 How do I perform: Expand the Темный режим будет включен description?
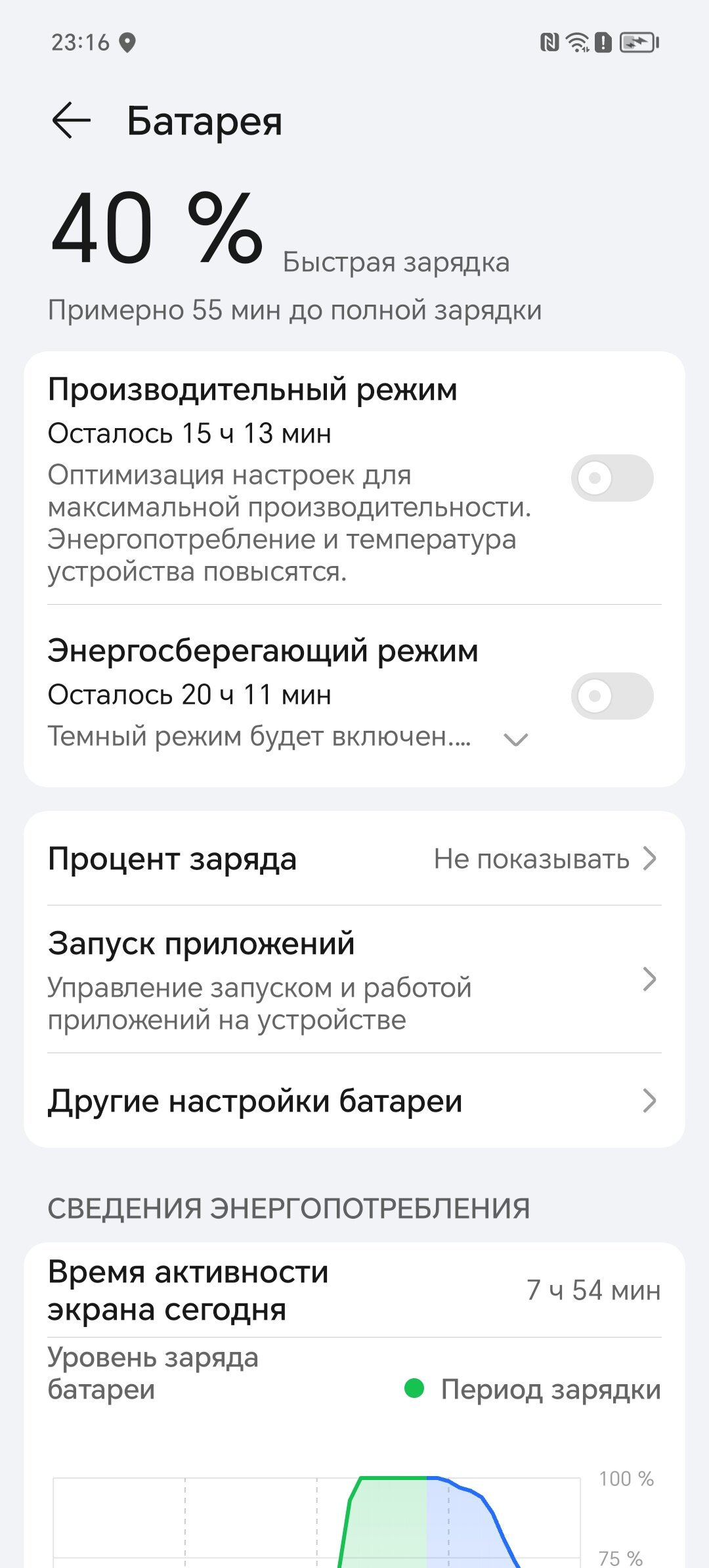point(515,740)
